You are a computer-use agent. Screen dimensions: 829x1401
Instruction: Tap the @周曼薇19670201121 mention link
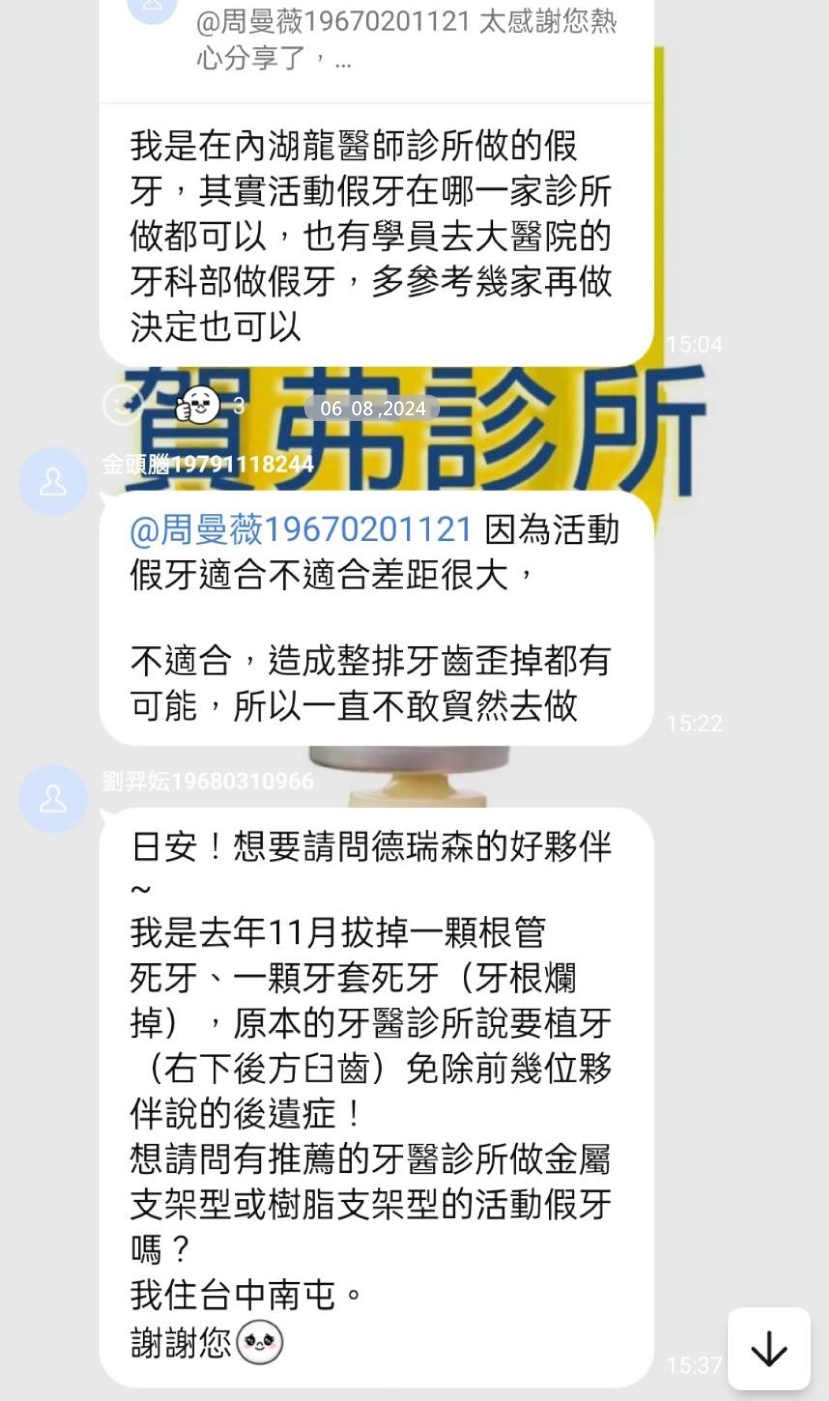point(300,530)
